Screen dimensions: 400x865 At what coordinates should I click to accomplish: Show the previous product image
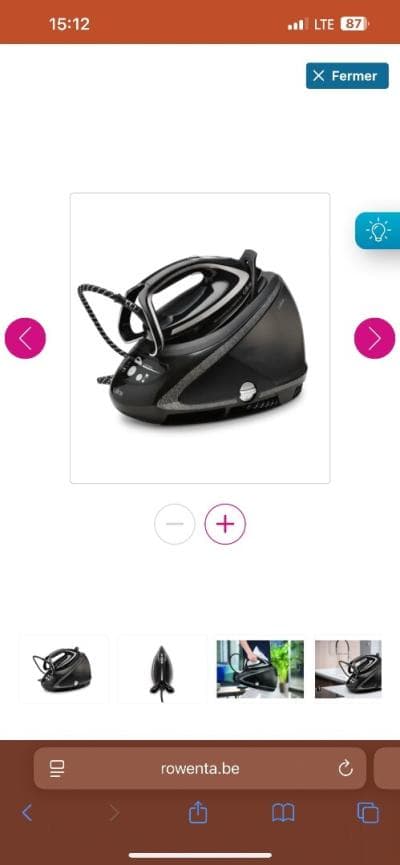pos(25,338)
